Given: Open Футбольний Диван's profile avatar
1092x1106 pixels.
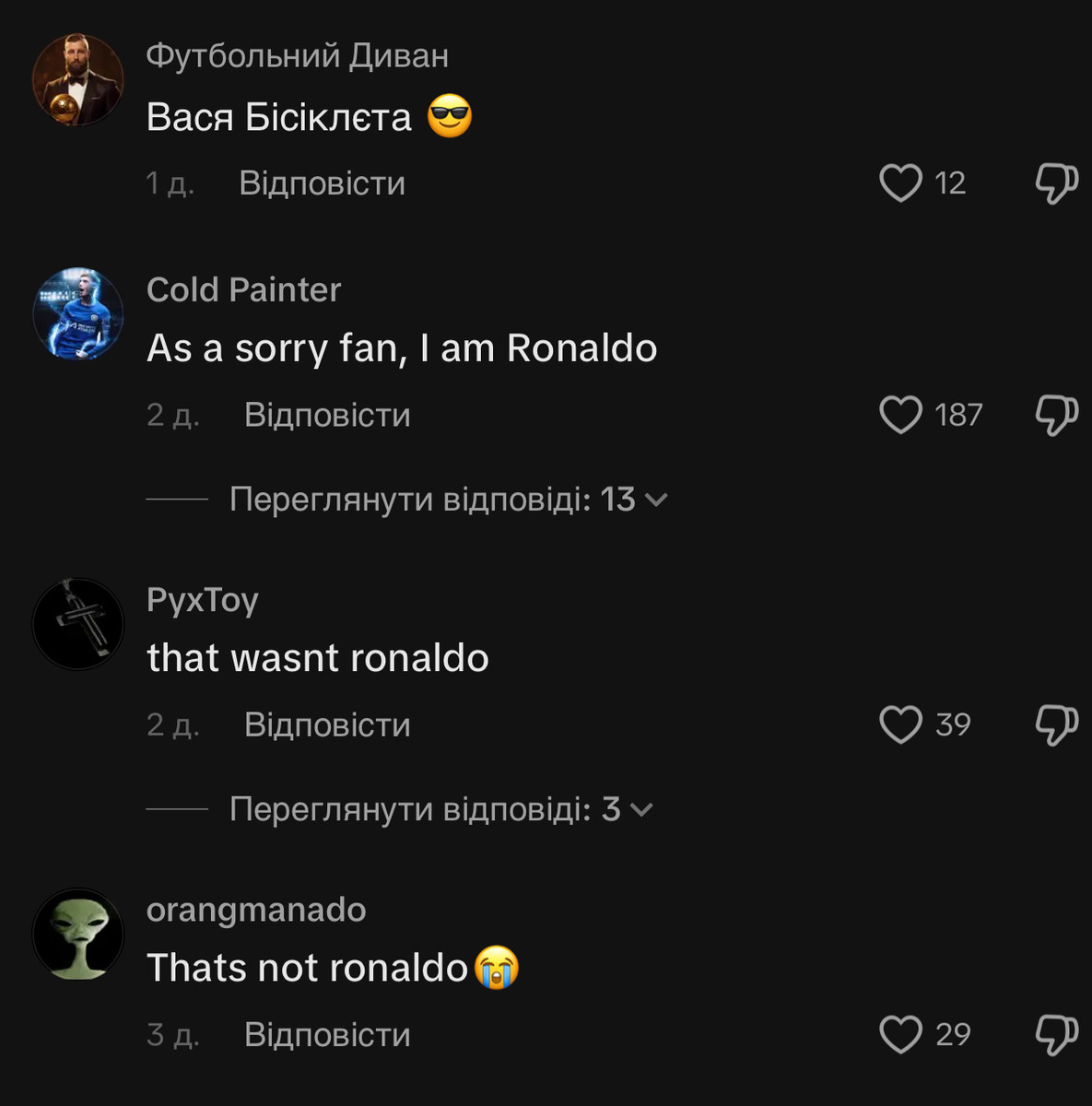Looking at the screenshot, I should click(x=78, y=80).
